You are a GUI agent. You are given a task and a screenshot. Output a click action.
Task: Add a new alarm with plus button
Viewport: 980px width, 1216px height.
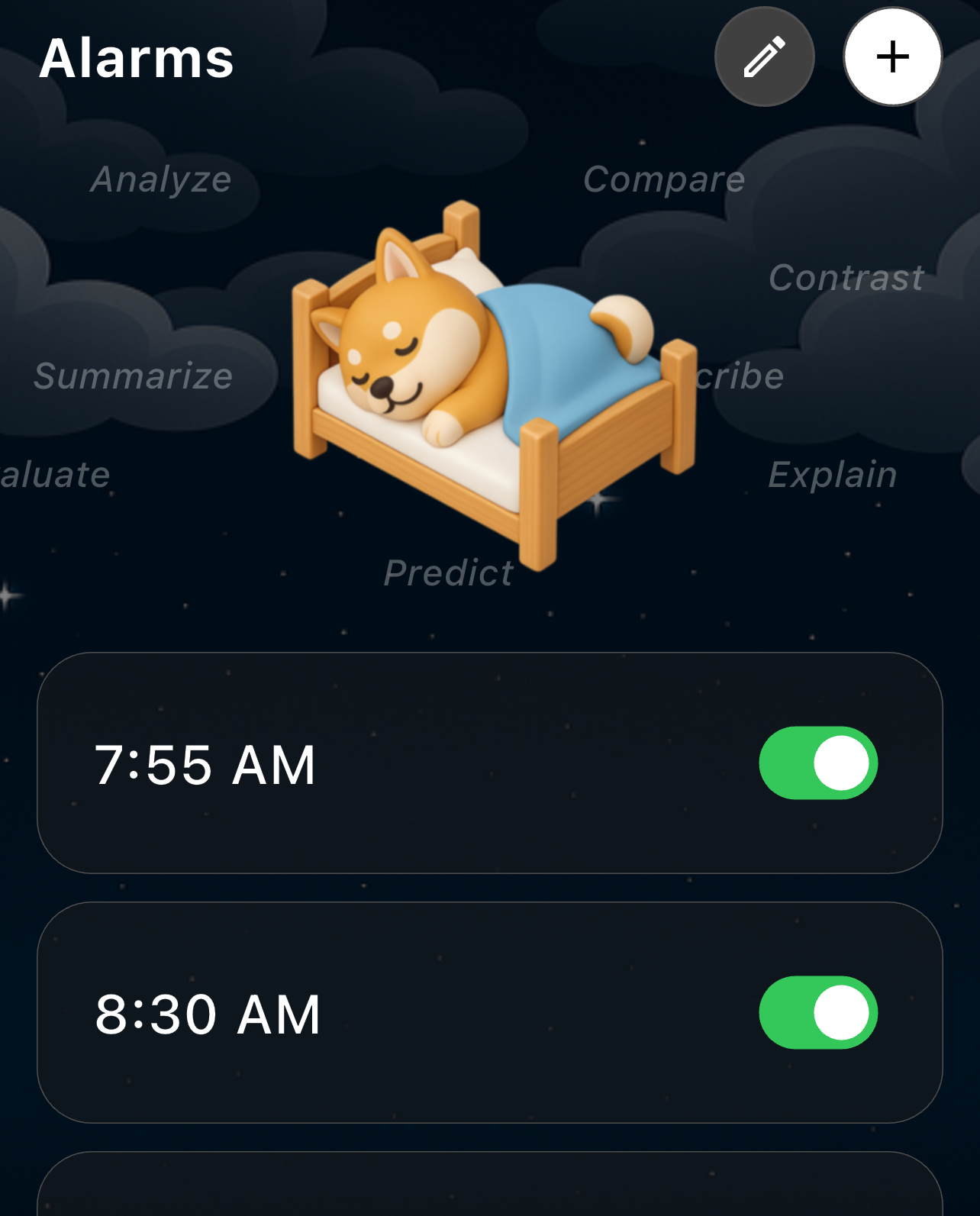coord(892,56)
